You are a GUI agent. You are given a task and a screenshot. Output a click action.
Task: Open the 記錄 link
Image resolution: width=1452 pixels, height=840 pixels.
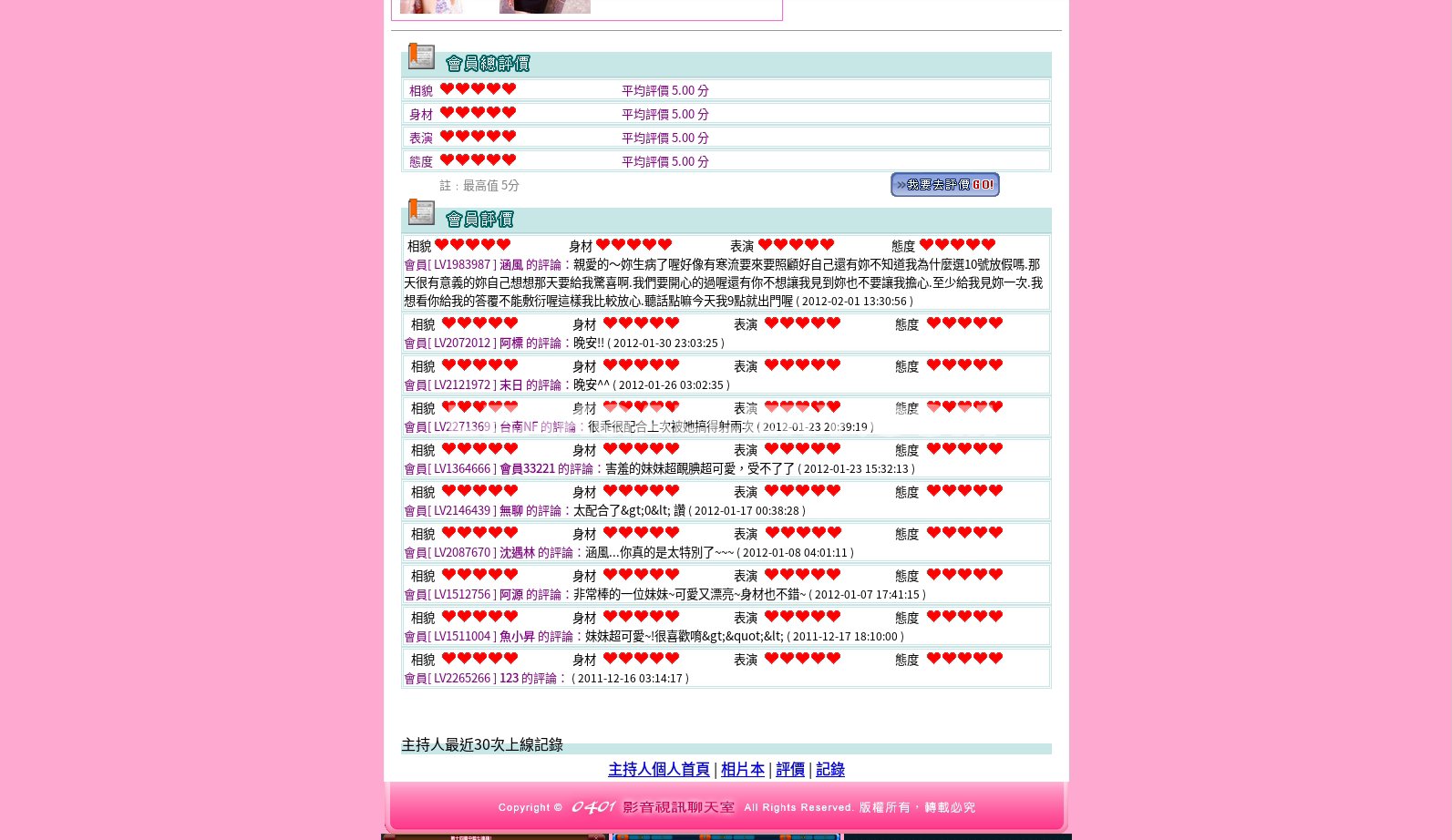point(829,770)
